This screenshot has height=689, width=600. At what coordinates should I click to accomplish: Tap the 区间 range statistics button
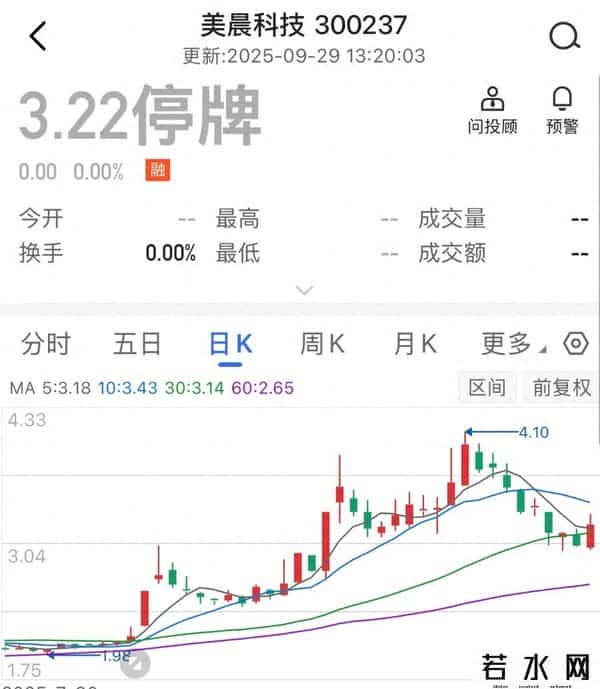pos(487,387)
